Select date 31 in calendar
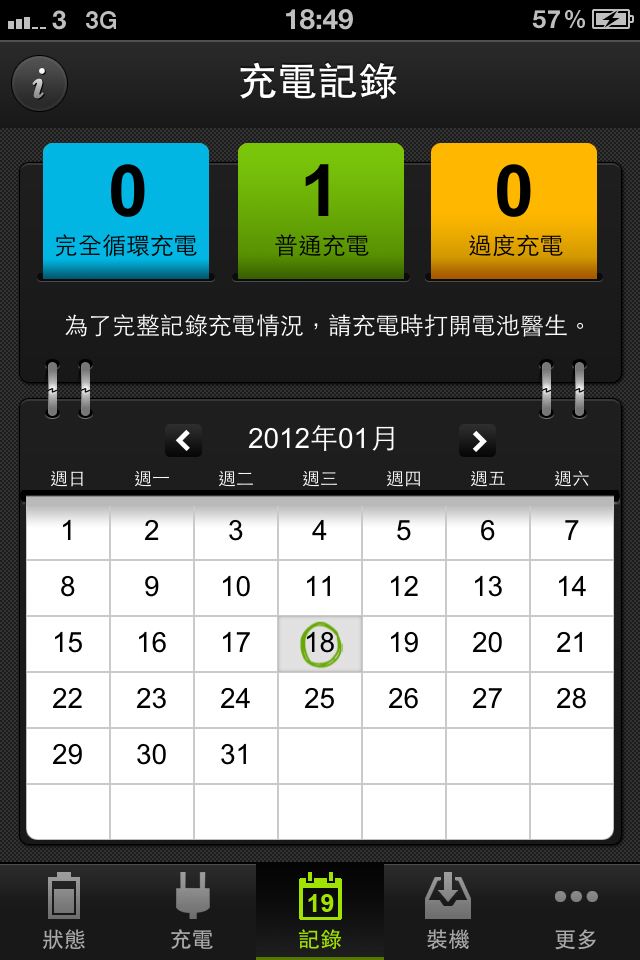The height and width of the screenshot is (960, 640). [235, 755]
